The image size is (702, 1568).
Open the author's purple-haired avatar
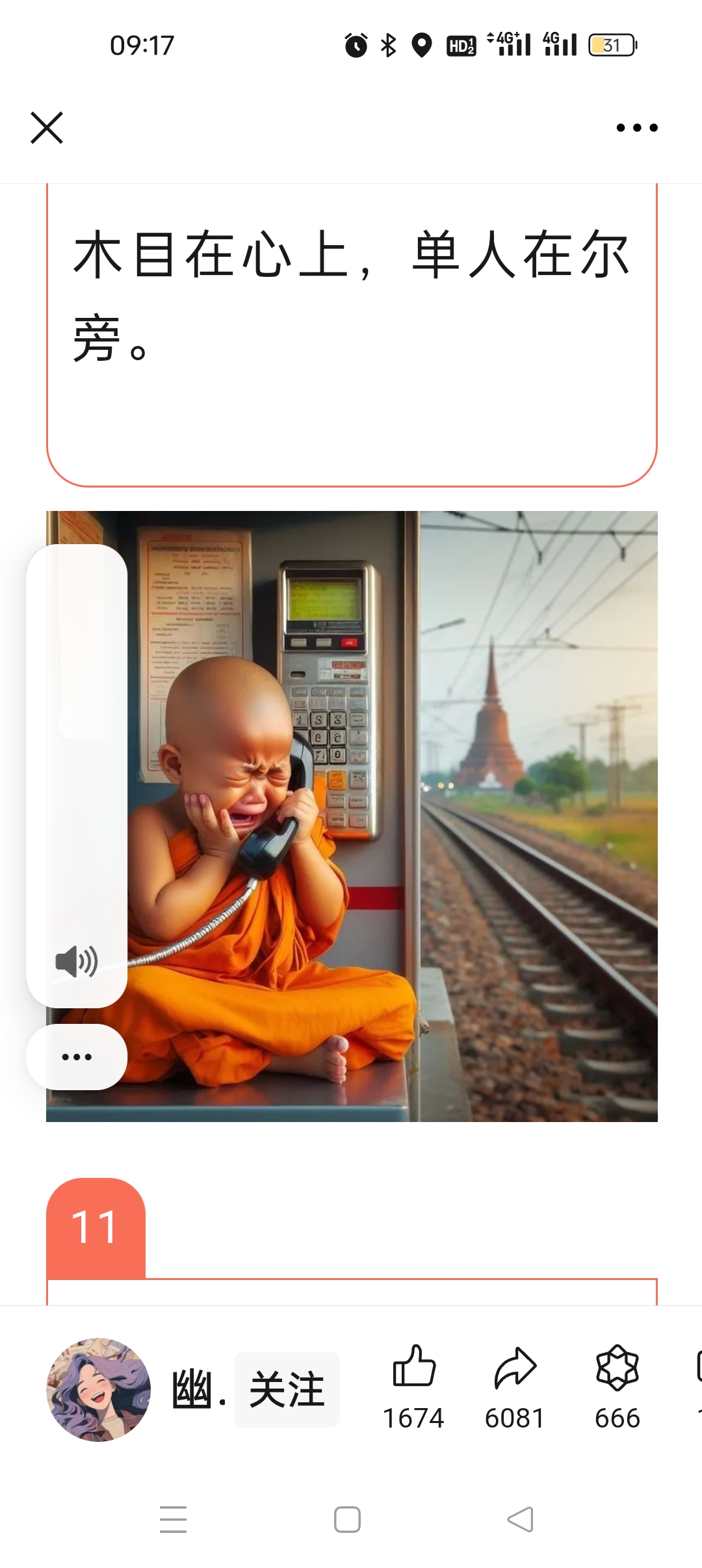coord(98,1390)
